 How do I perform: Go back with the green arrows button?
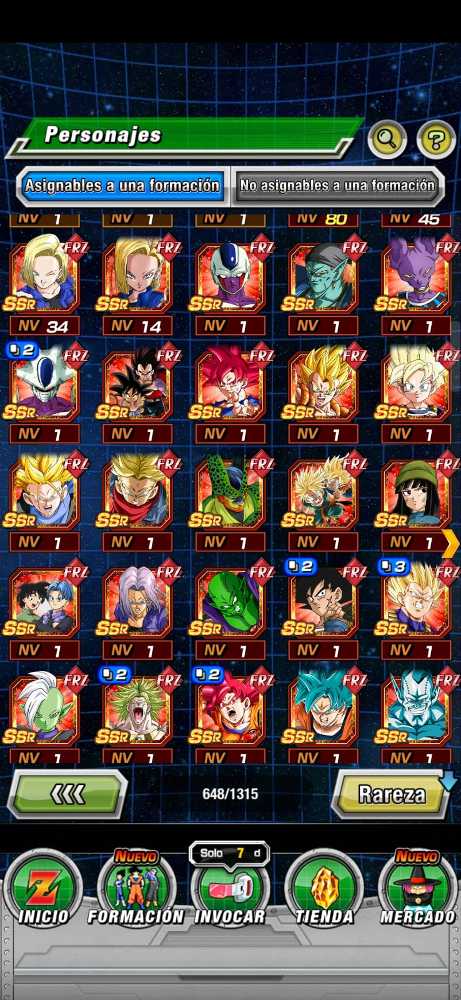pos(67,794)
